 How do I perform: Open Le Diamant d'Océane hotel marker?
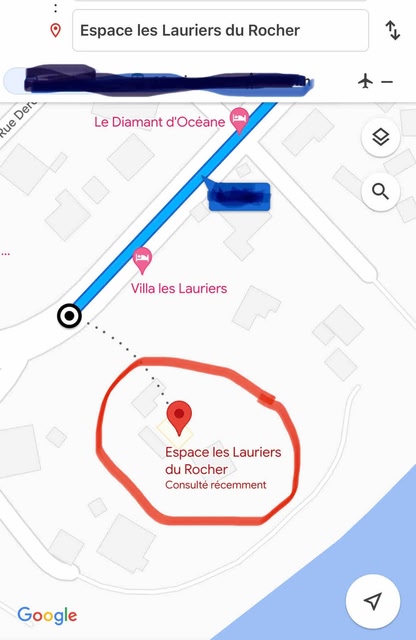point(240,121)
